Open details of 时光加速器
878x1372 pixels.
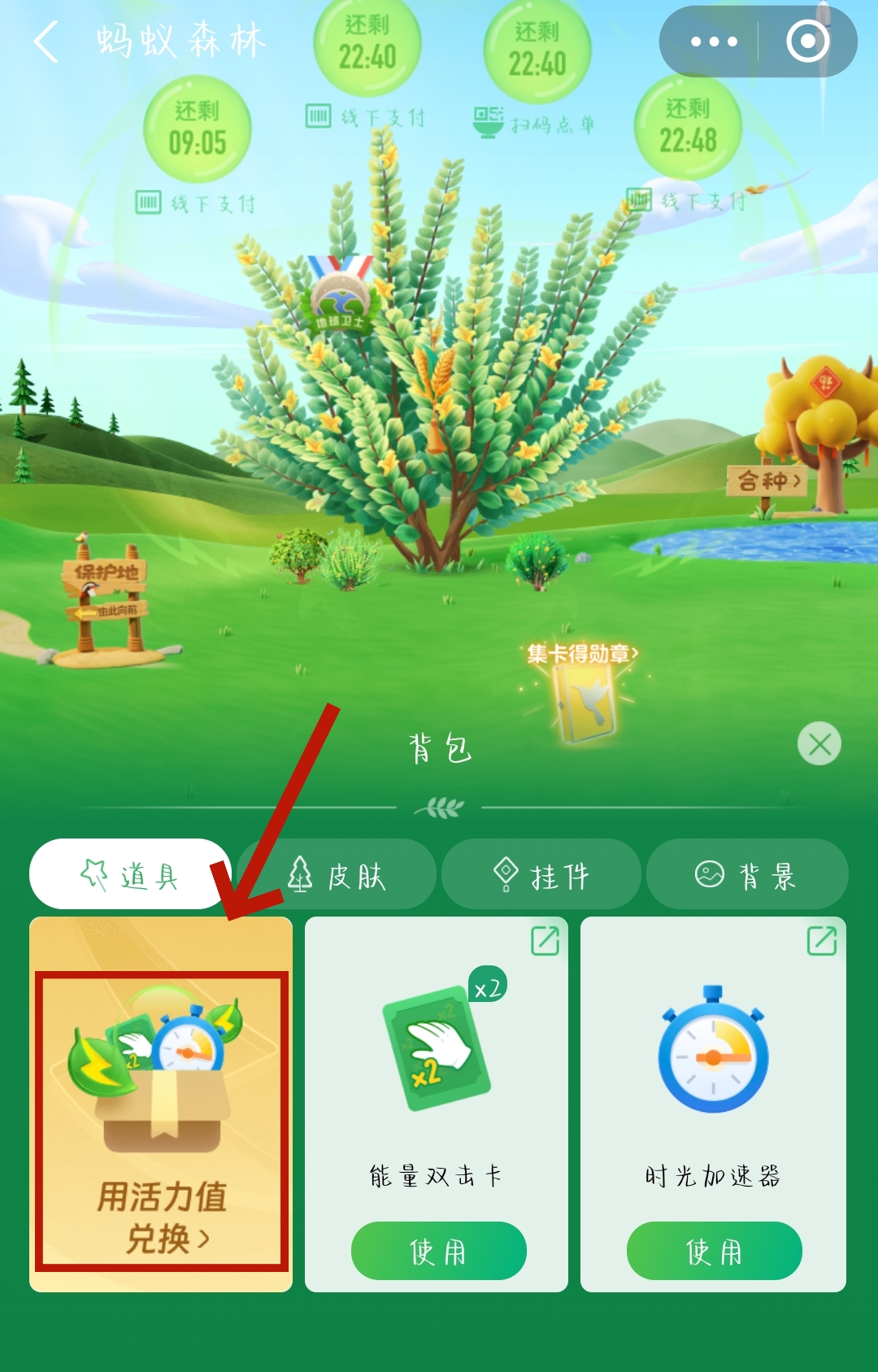pos(821,941)
